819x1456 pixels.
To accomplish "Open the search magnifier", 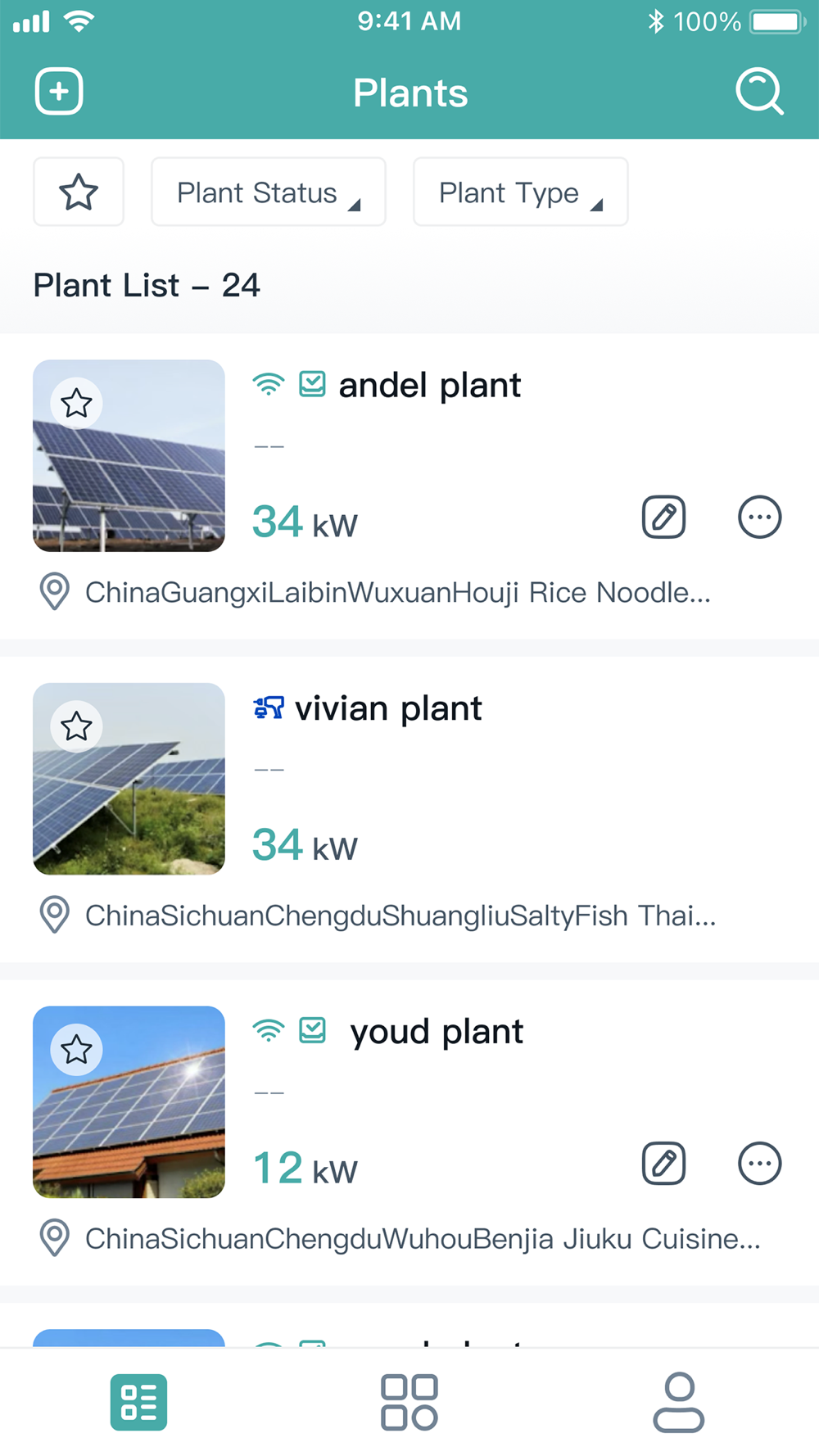I will 759,92.
